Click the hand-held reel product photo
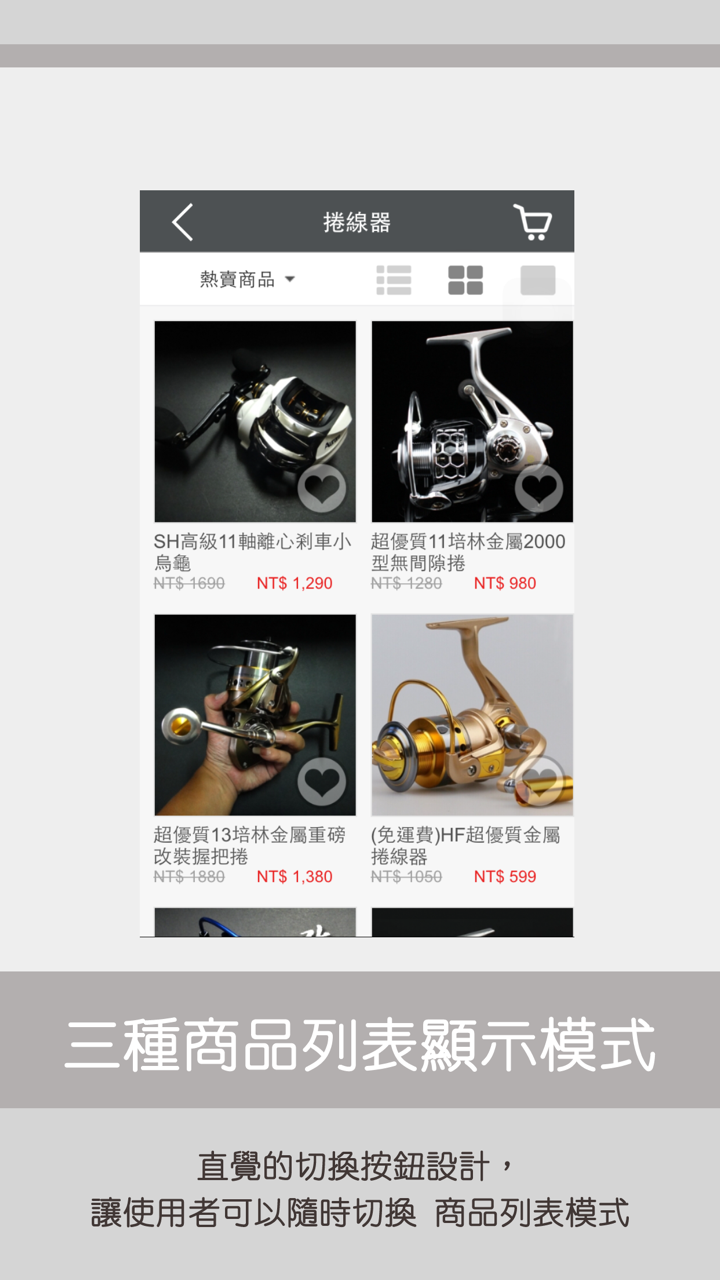This screenshot has height=1280, width=720. pos(254,713)
